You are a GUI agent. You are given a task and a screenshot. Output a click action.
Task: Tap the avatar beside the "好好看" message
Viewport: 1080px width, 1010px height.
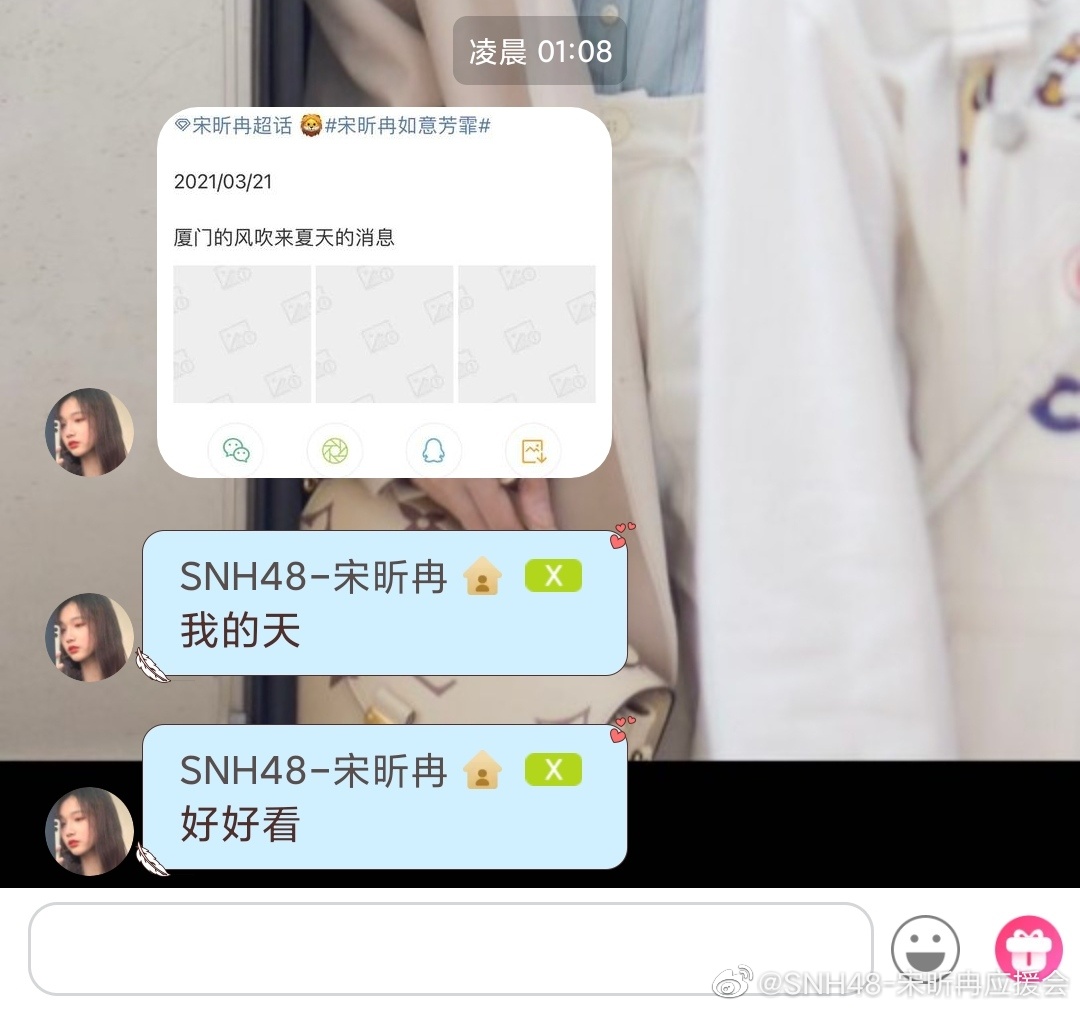click(89, 830)
